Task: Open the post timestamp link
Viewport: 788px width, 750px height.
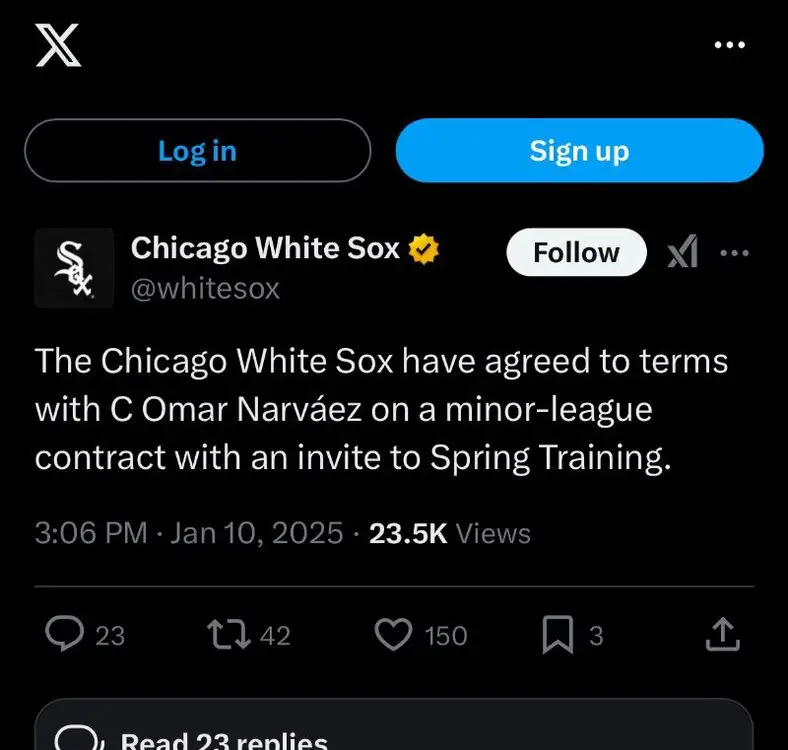Action: [x=189, y=533]
